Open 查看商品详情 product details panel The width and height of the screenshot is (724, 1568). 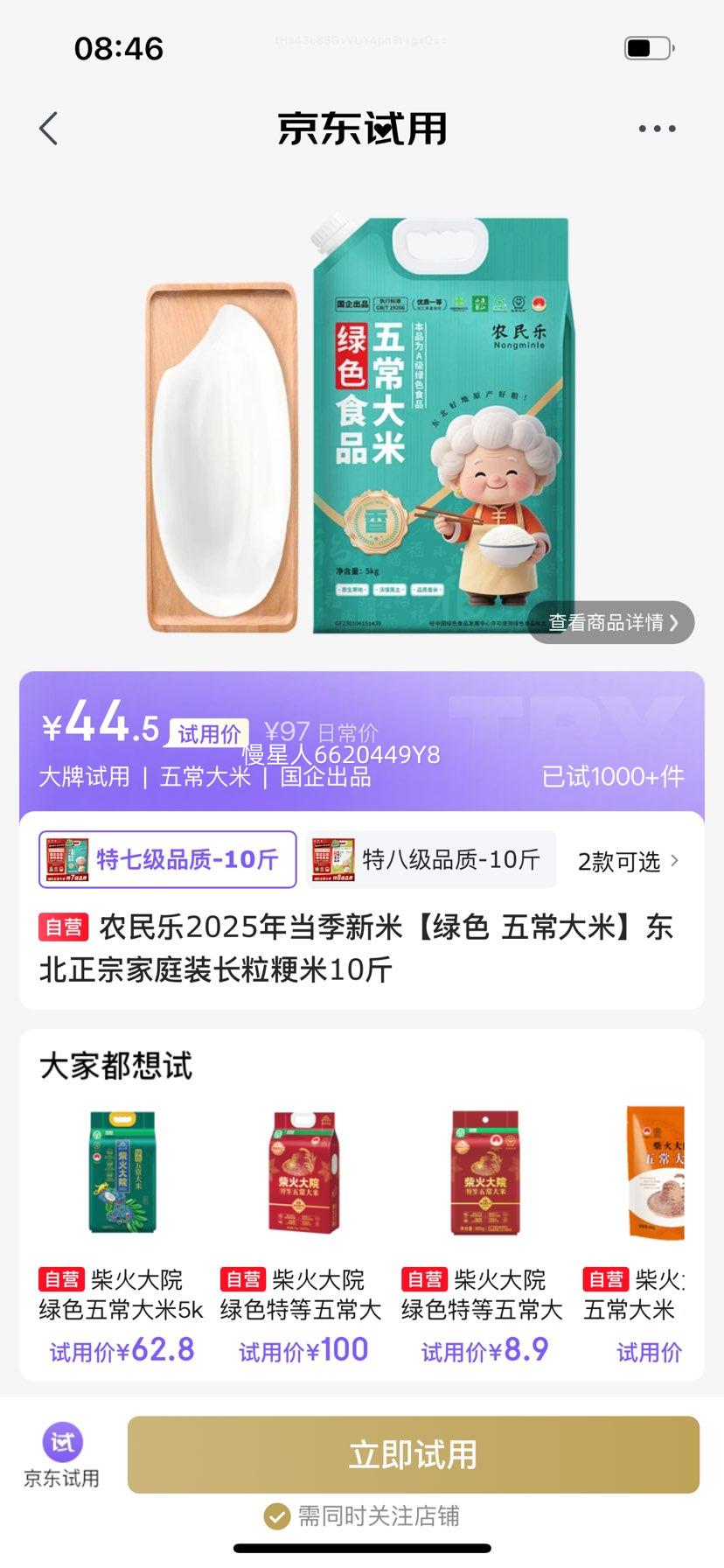[x=609, y=622]
